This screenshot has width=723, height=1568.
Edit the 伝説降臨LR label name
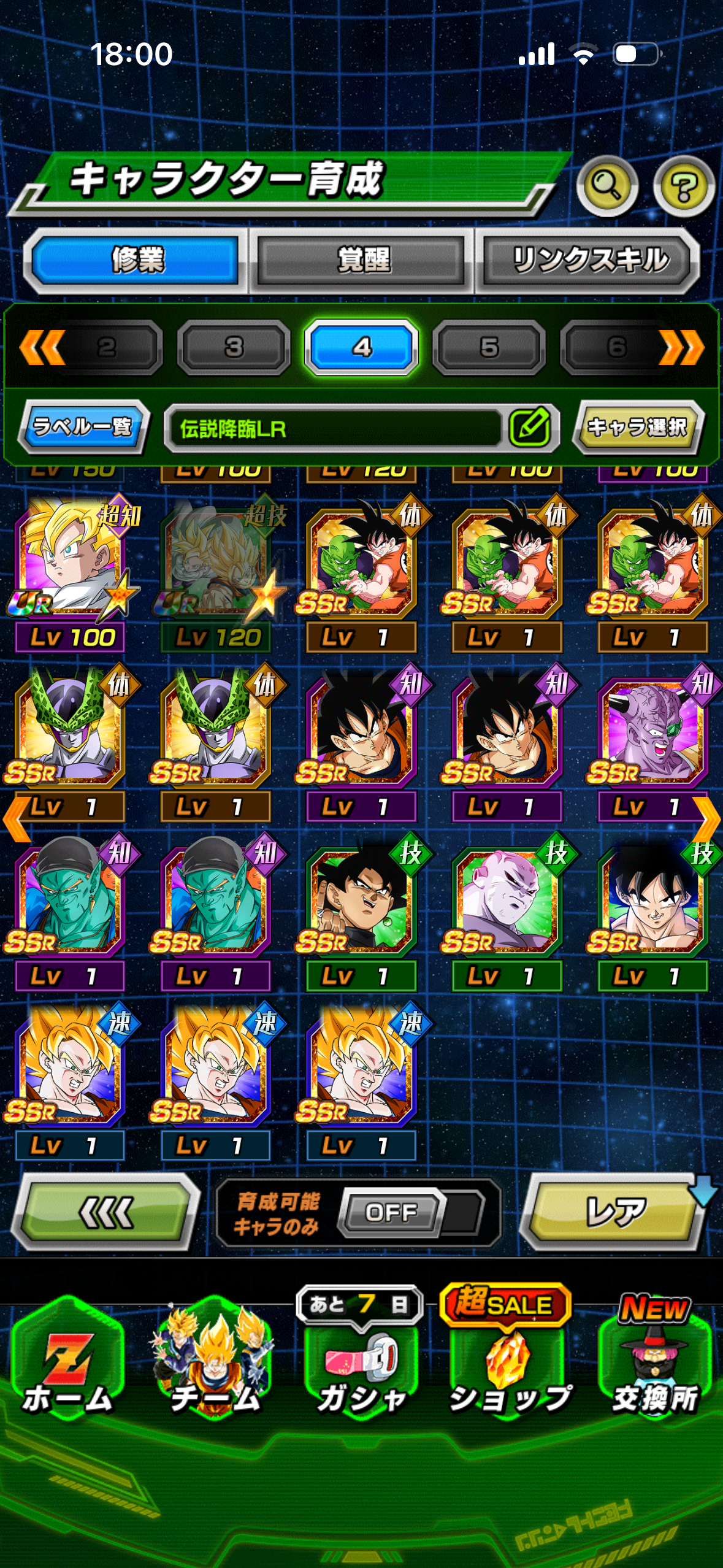[529, 428]
